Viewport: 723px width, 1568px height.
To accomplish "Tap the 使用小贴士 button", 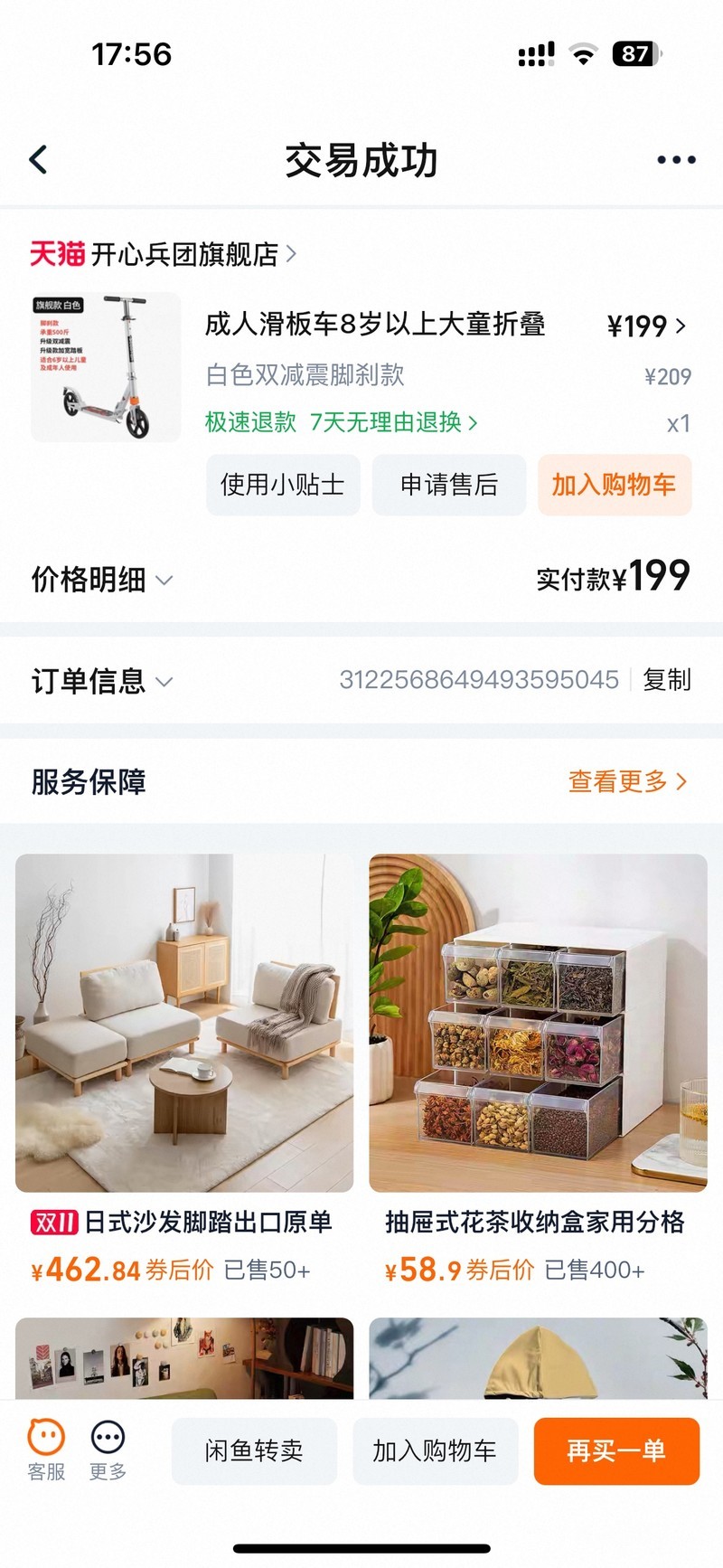I will [283, 485].
